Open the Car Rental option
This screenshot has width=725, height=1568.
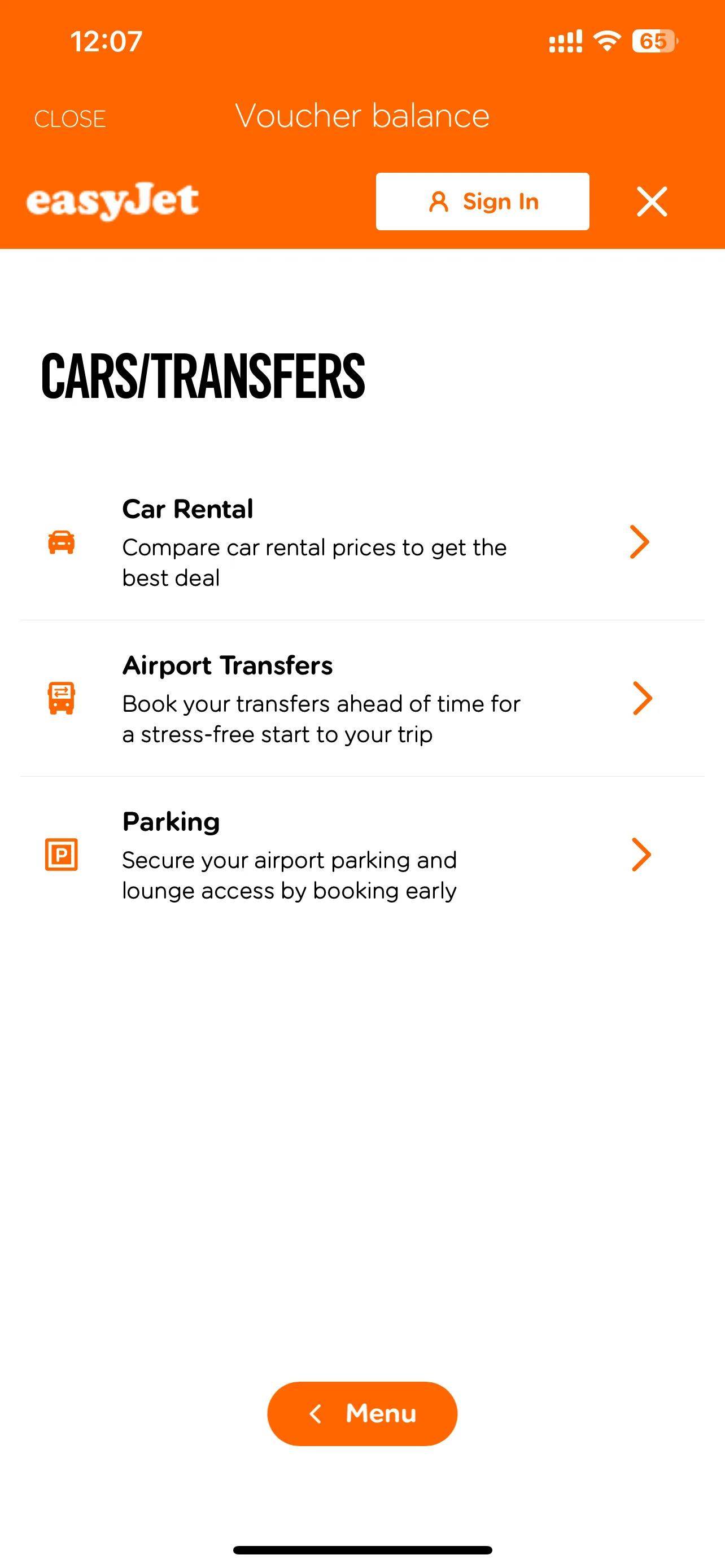tap(361, 542)
